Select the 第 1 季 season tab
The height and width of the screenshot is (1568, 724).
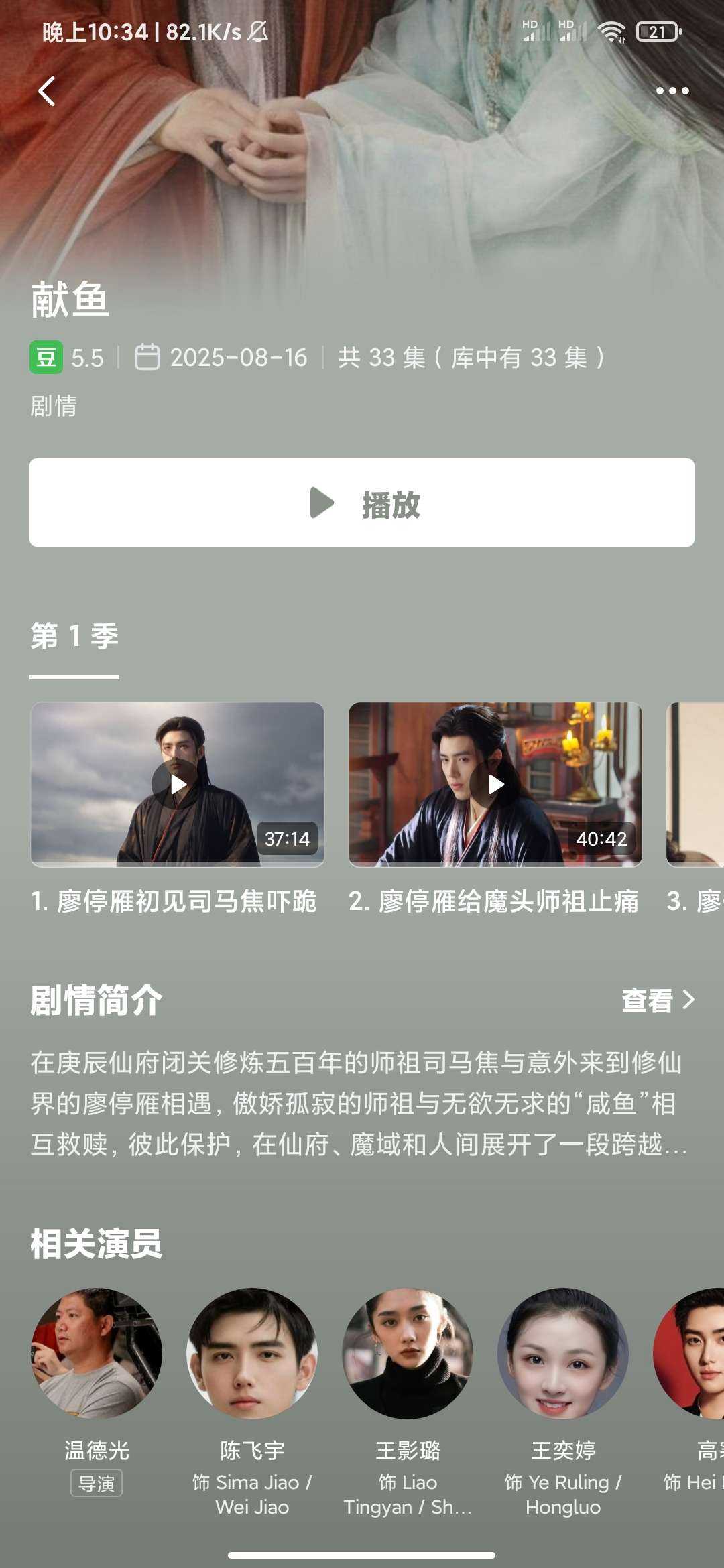click(74, 637)
